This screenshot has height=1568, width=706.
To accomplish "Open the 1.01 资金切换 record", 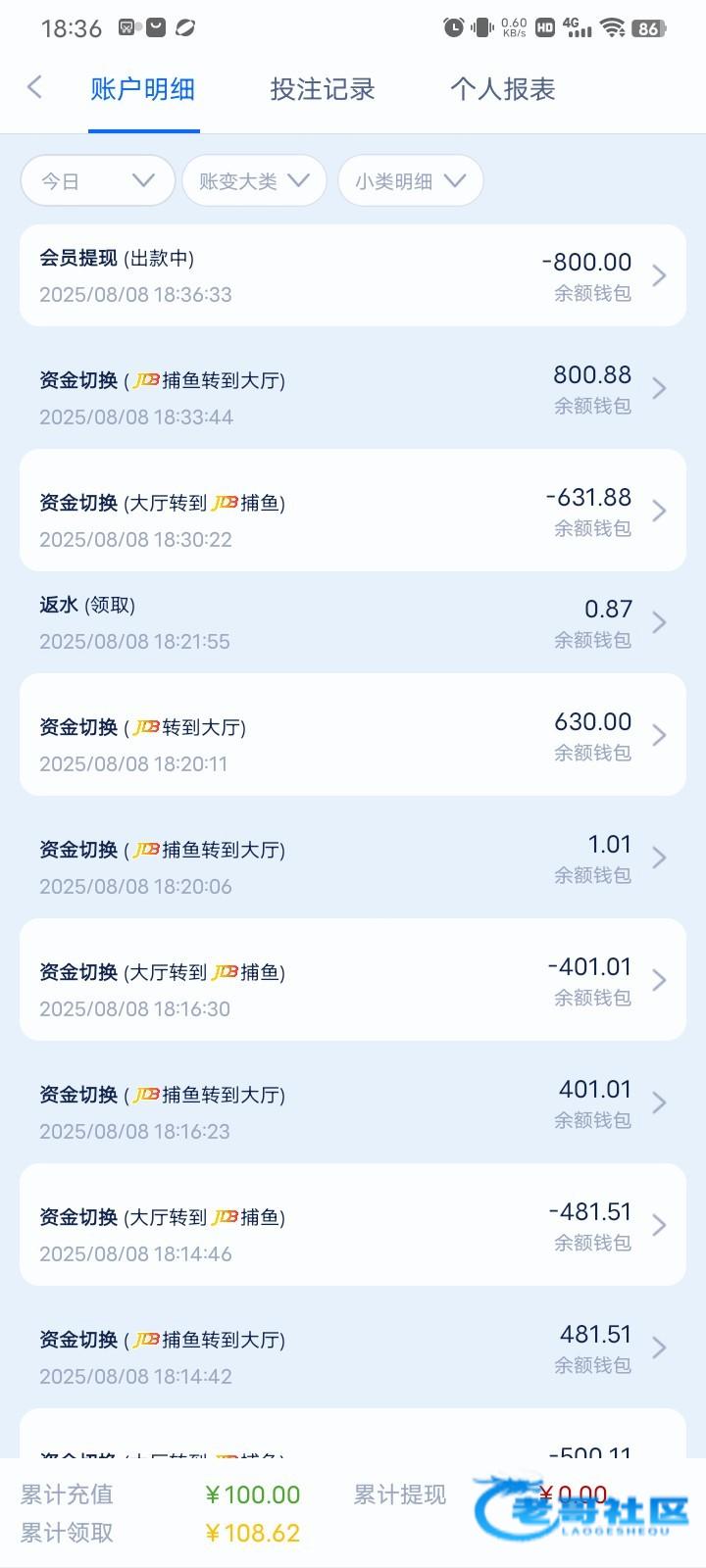I will [353, 857].
